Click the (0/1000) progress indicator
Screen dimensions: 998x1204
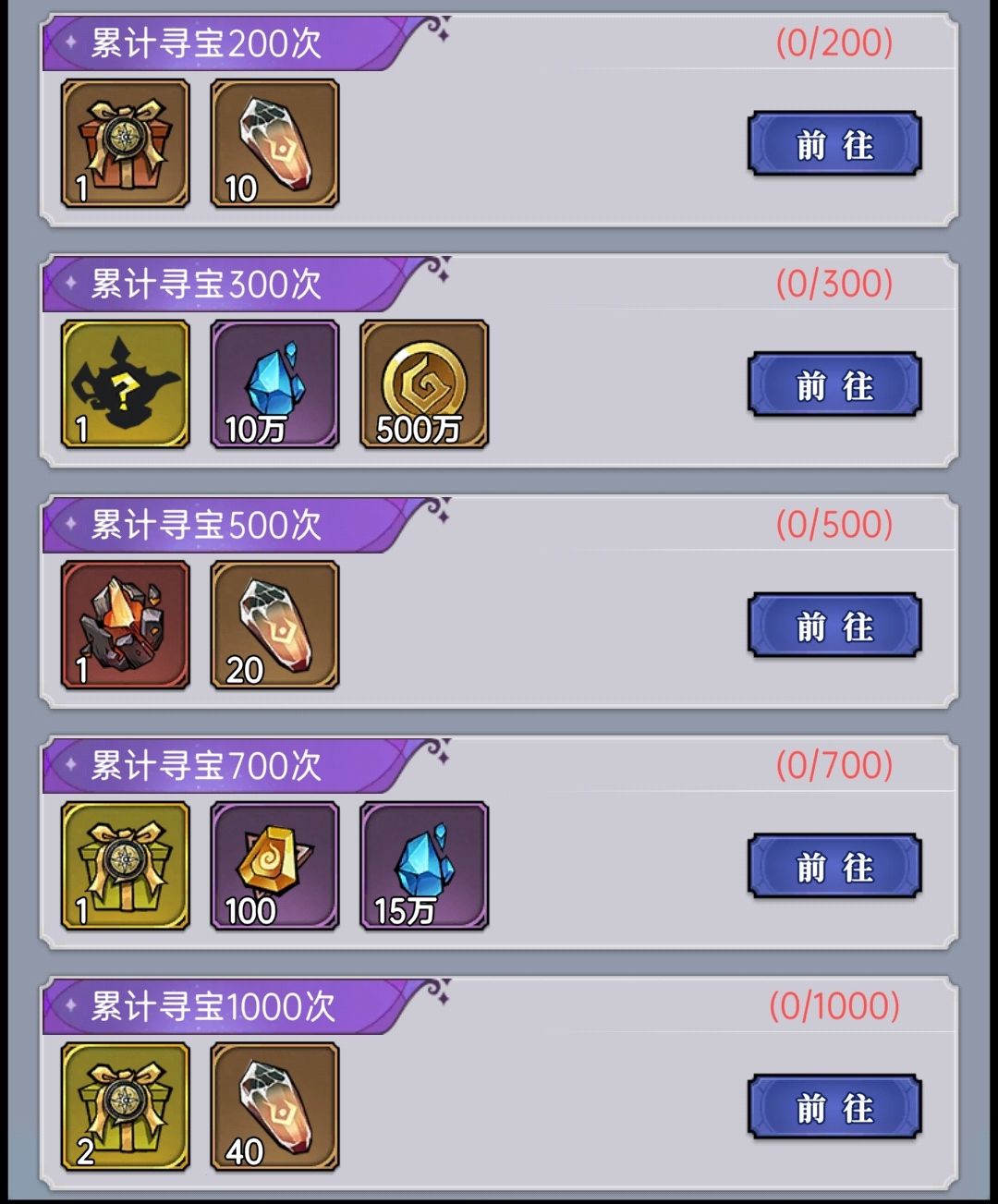[834, 1007]
